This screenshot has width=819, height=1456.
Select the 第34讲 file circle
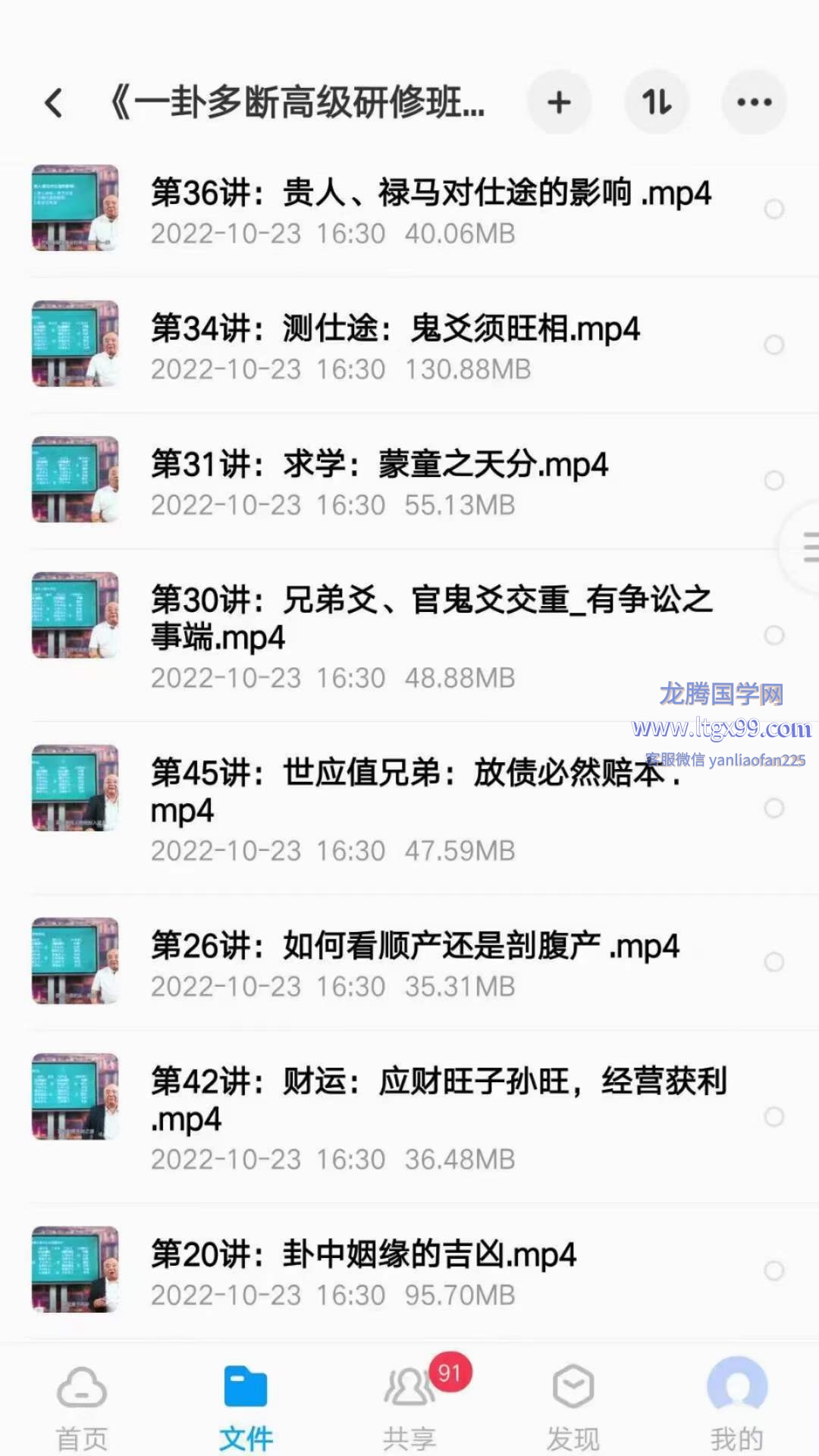(x=773, y=345)
